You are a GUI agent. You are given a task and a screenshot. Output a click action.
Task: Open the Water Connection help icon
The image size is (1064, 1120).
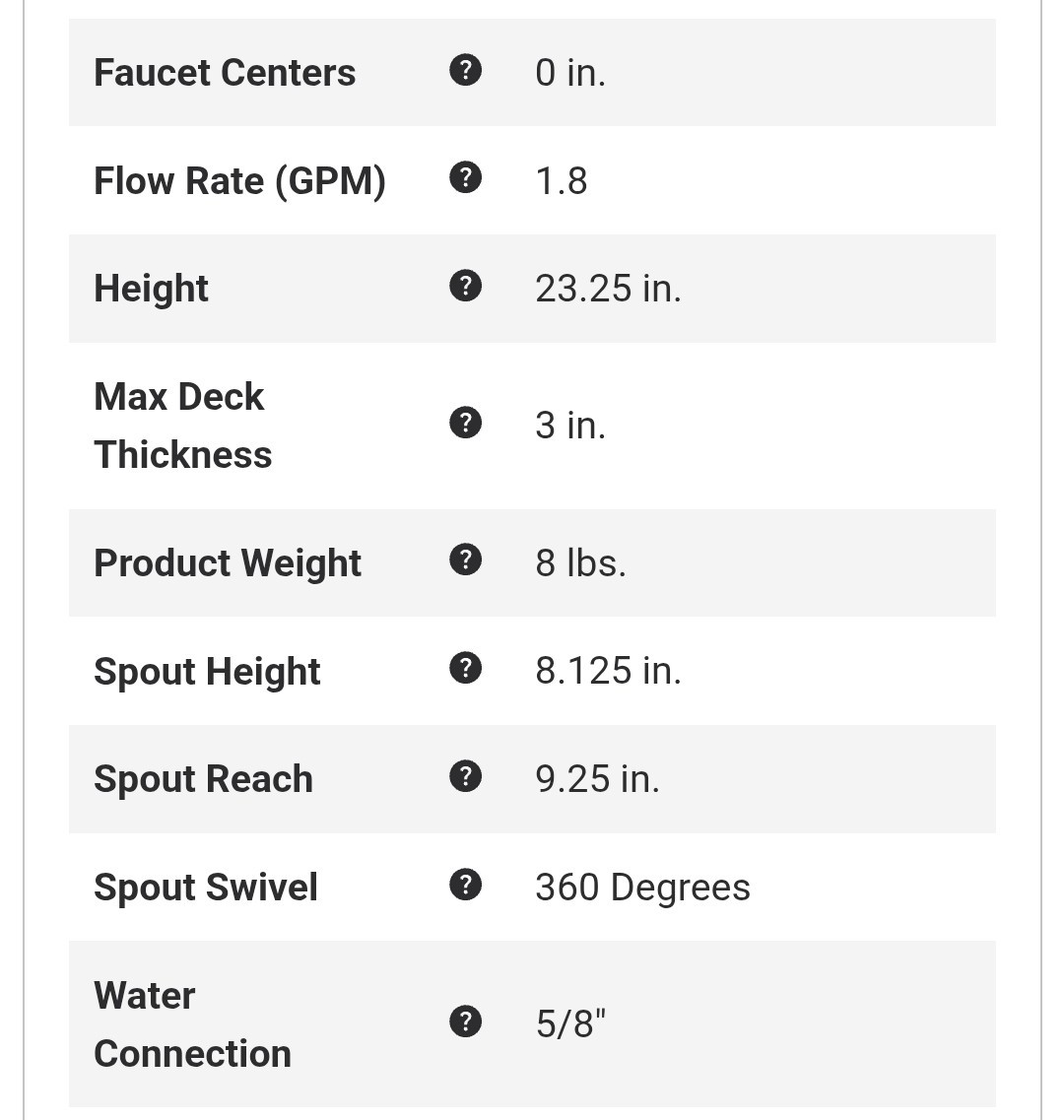pyautogui.click(x=465, y=1021)
